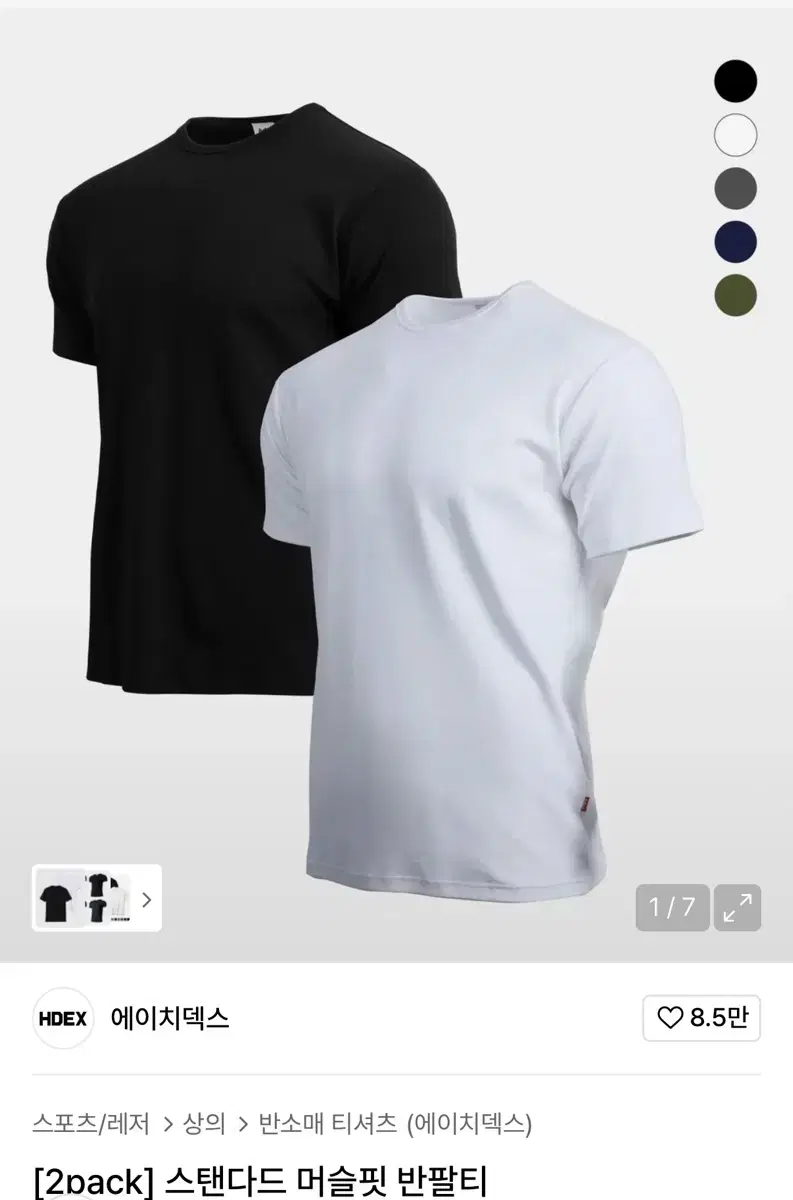Open the image thumbnail preview strip
Screen dimensions: 793x1200
click(x=97, y=898)
